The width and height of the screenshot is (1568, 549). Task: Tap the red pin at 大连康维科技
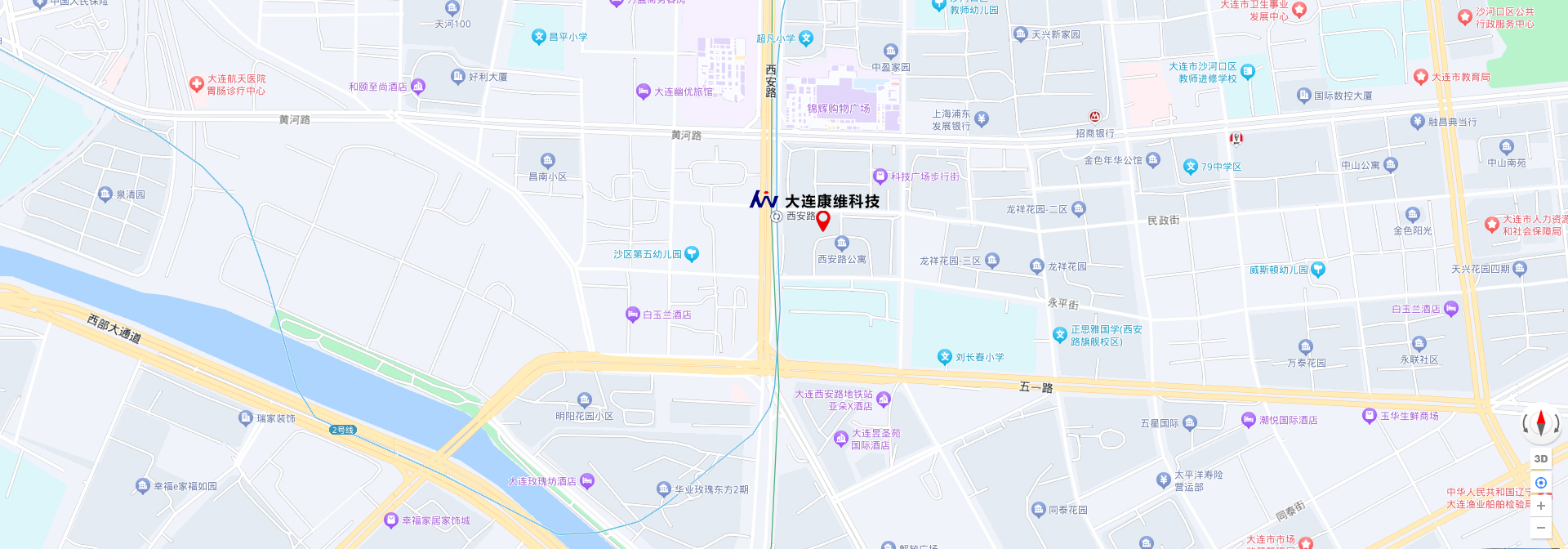[823, 220]
